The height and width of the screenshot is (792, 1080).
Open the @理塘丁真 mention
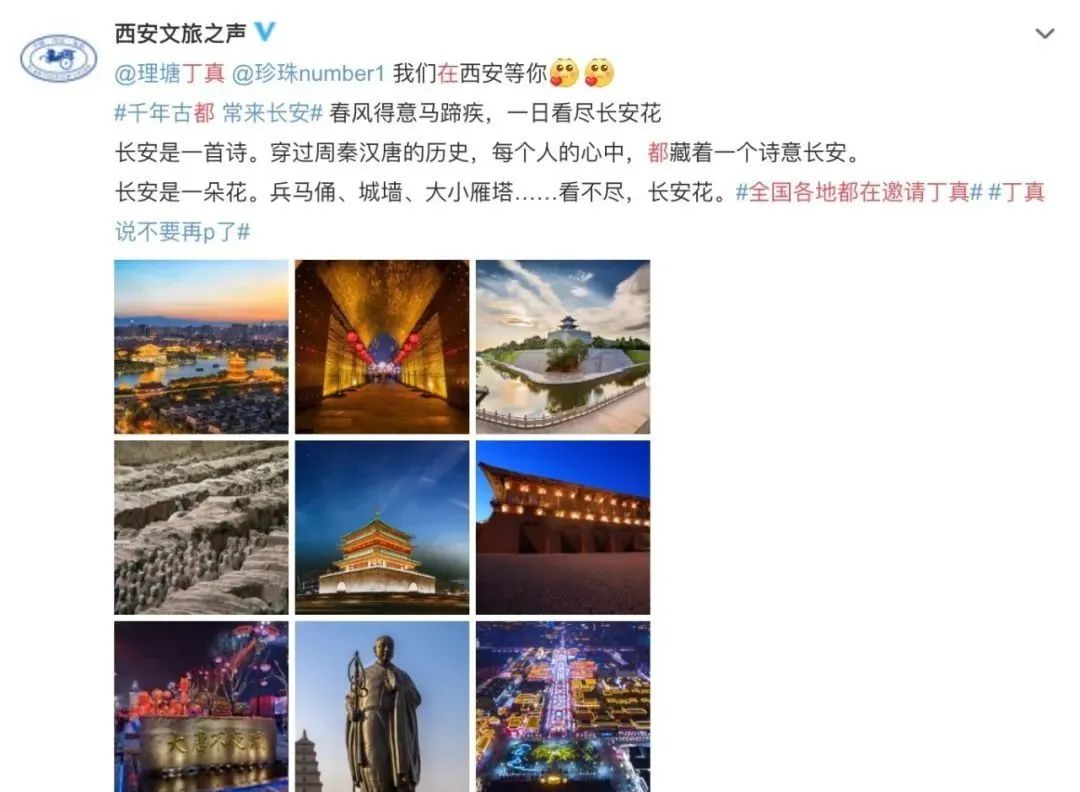point(170,73)
